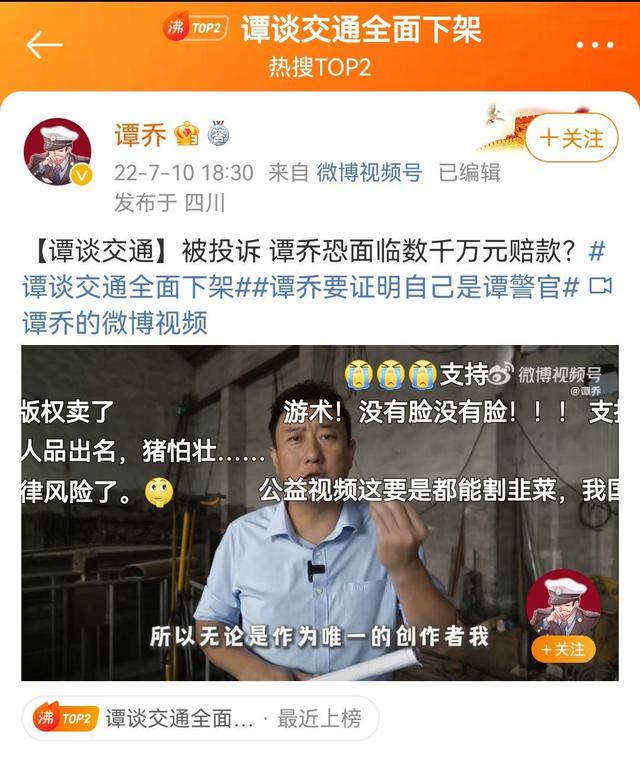Go back using the arrow icon

[x=44, y=44]
